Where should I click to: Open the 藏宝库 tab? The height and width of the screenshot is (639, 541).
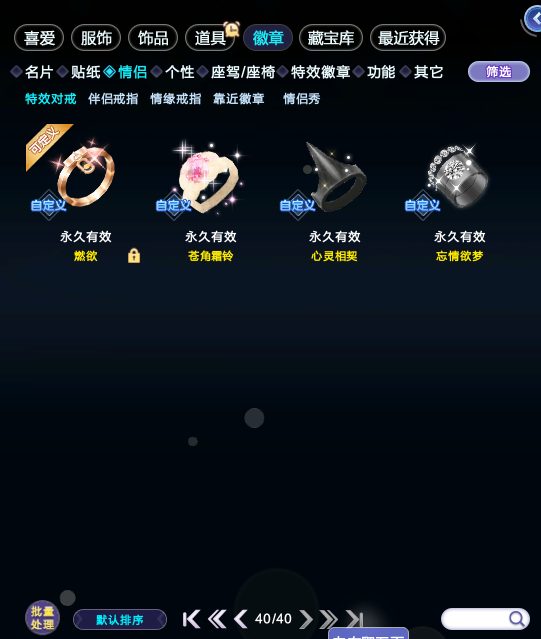click(331, 38)
